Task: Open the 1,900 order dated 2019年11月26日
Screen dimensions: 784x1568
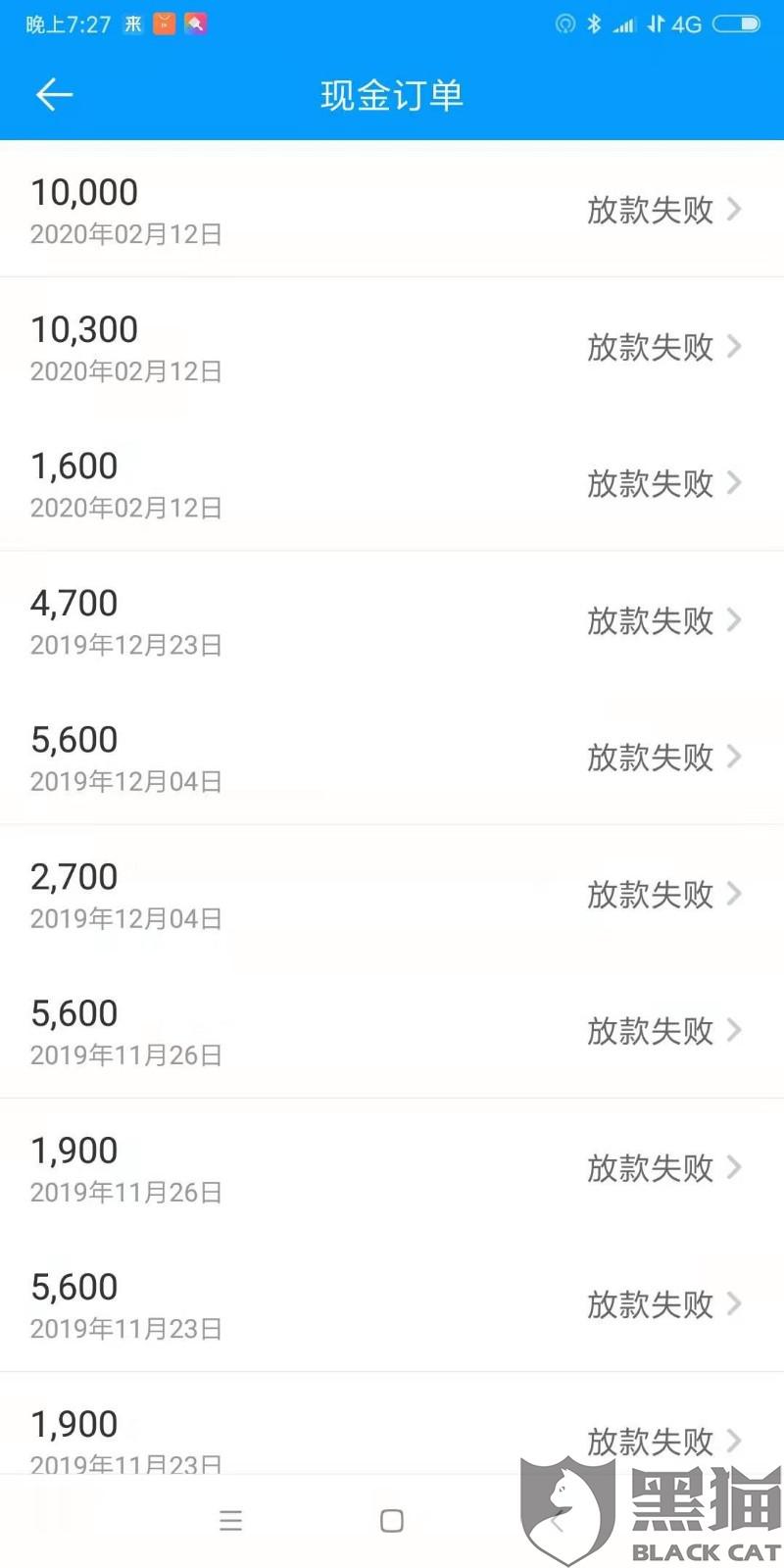Action: pyautogui.click(x=392, y=1167)
